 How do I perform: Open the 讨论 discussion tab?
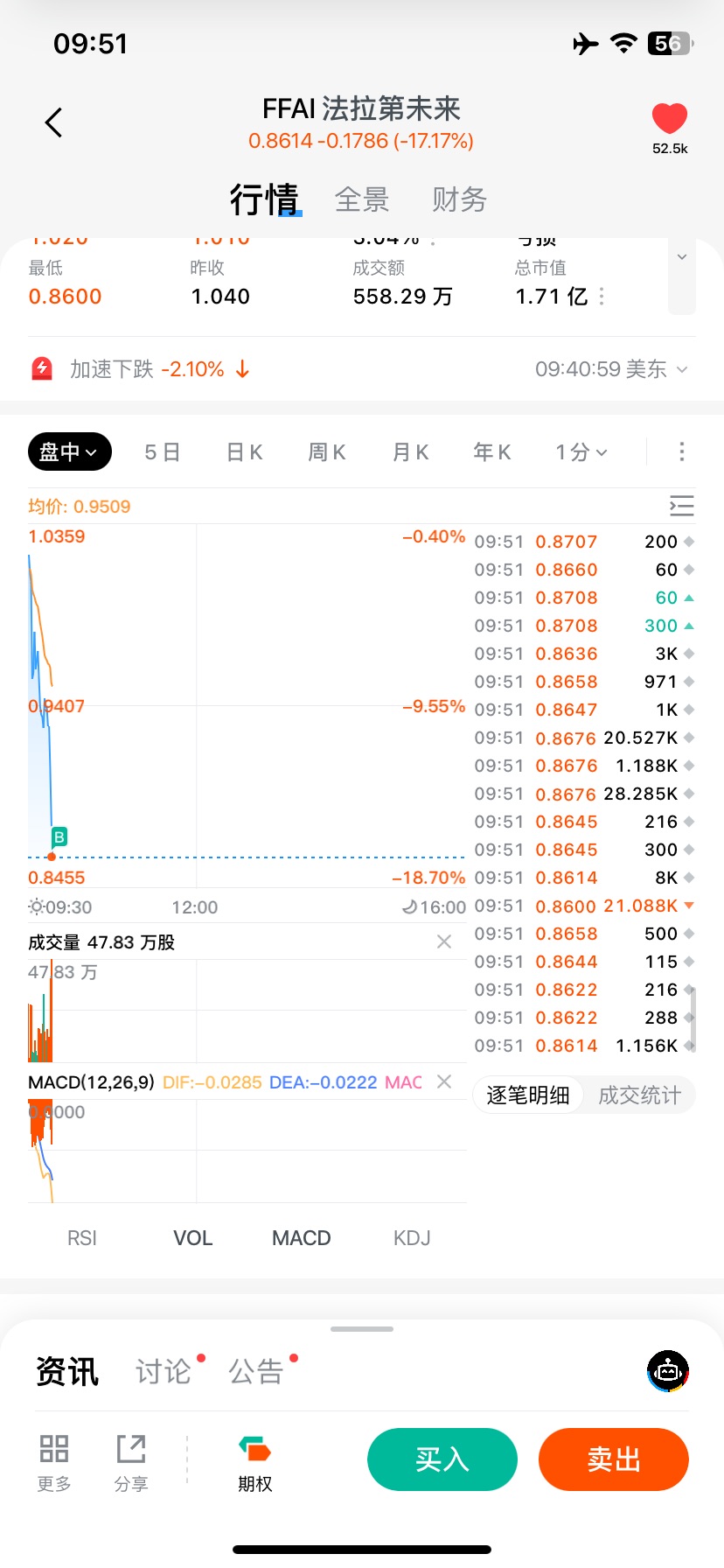[164, 1371]
